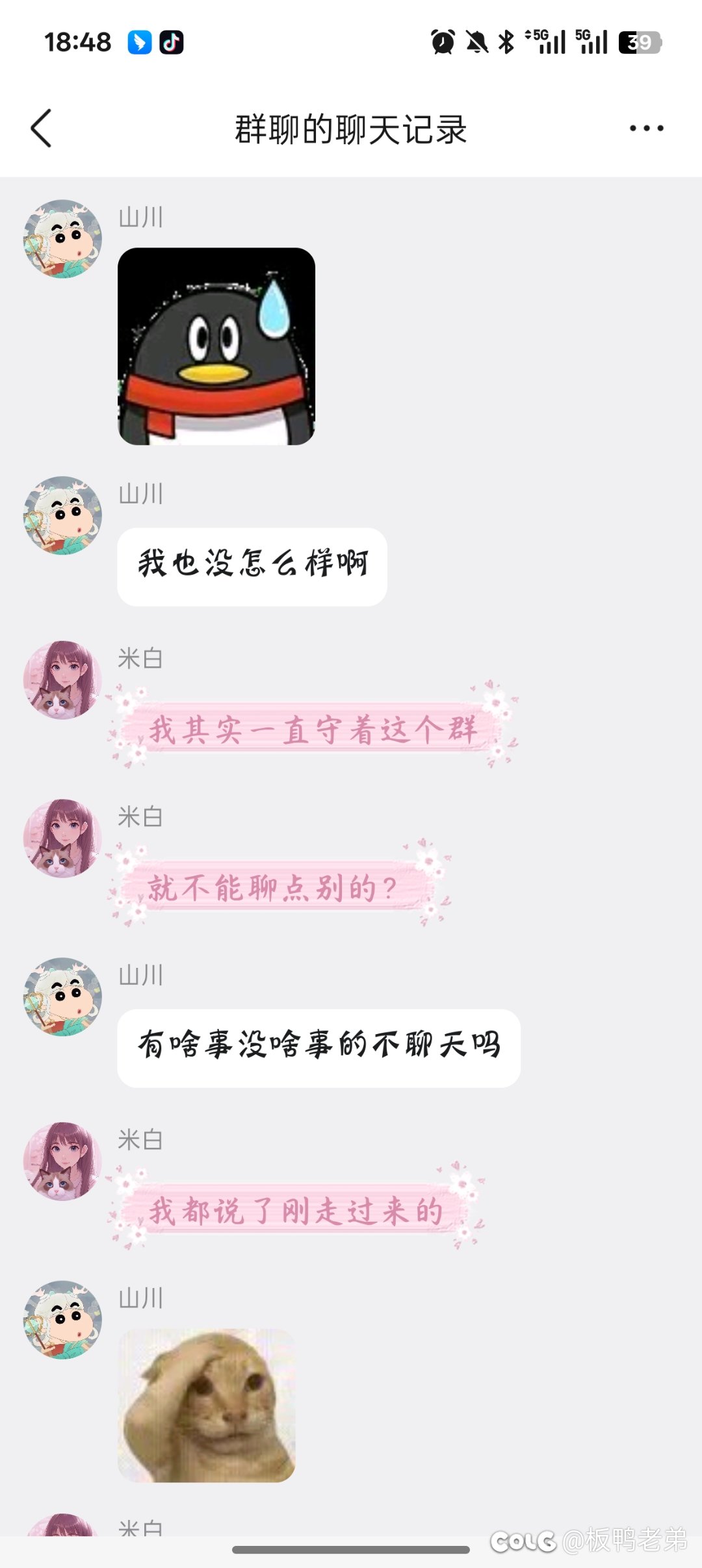Open the sweating penguin sticker image
The image size is (702, 1568).
pyautogui.click(x=216, y=346)
